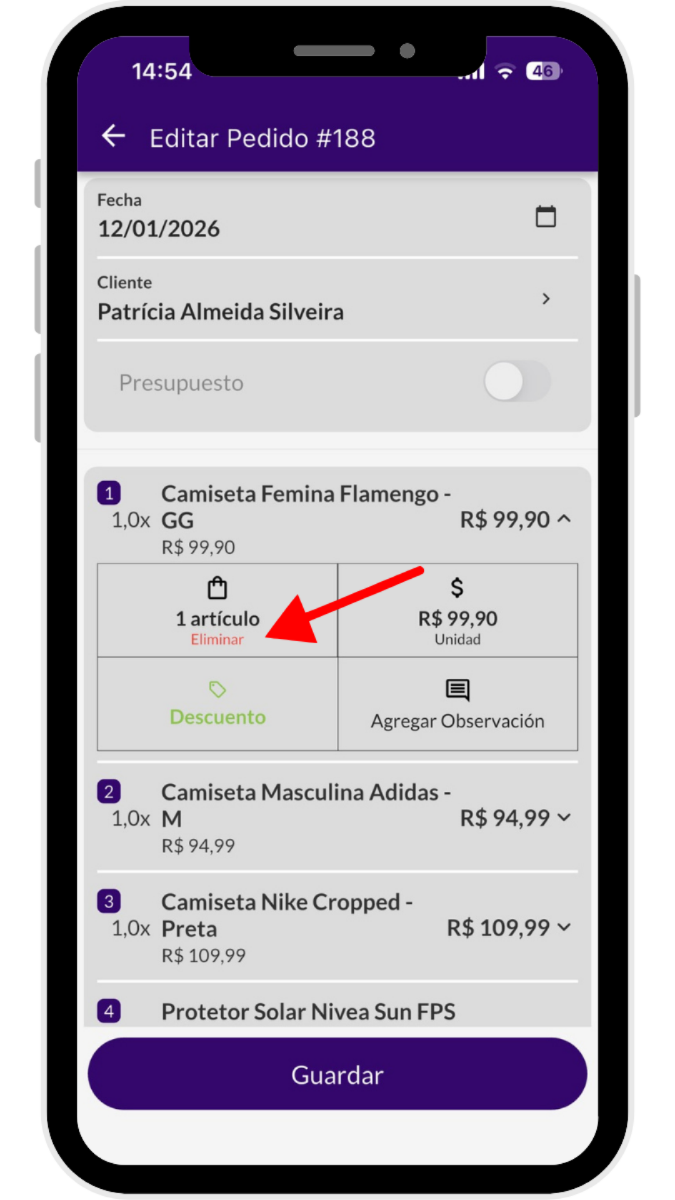Tap Agregar Observación

pos(457,704)
